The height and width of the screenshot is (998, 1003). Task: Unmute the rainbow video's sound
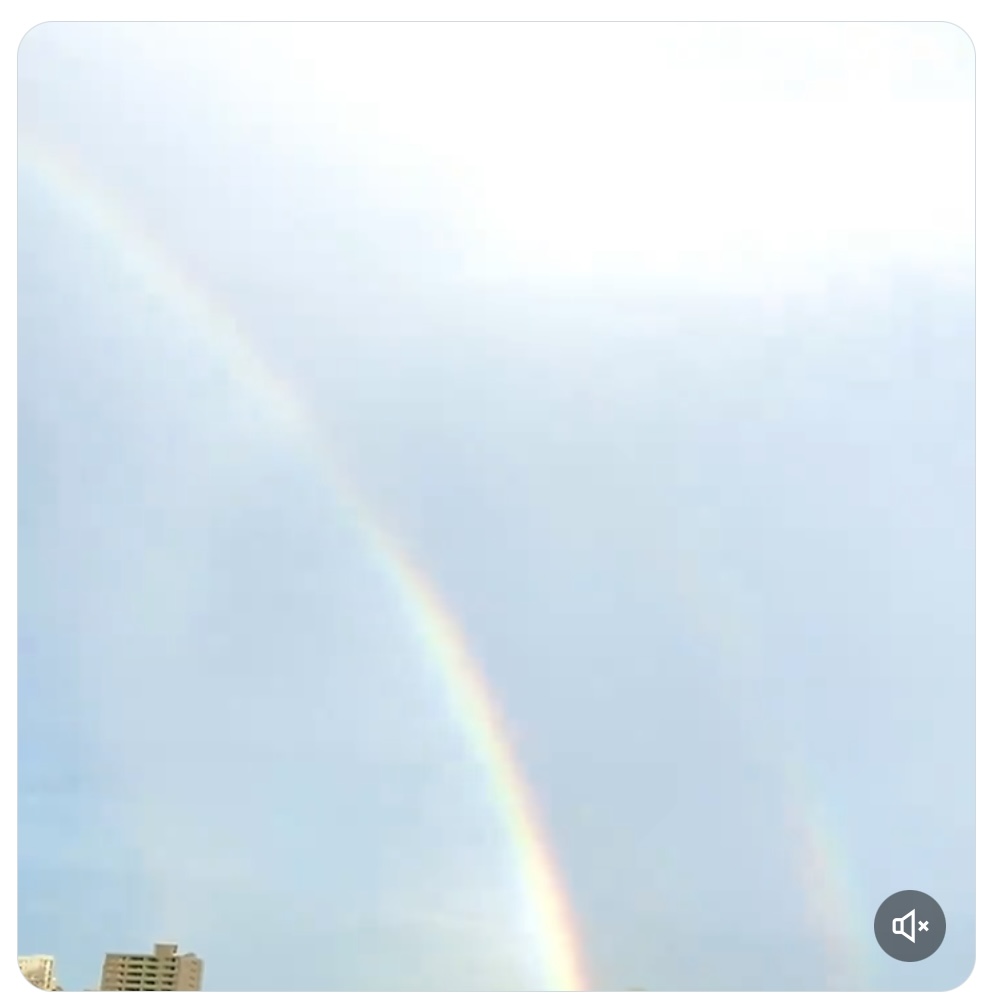tap(909, 926)
